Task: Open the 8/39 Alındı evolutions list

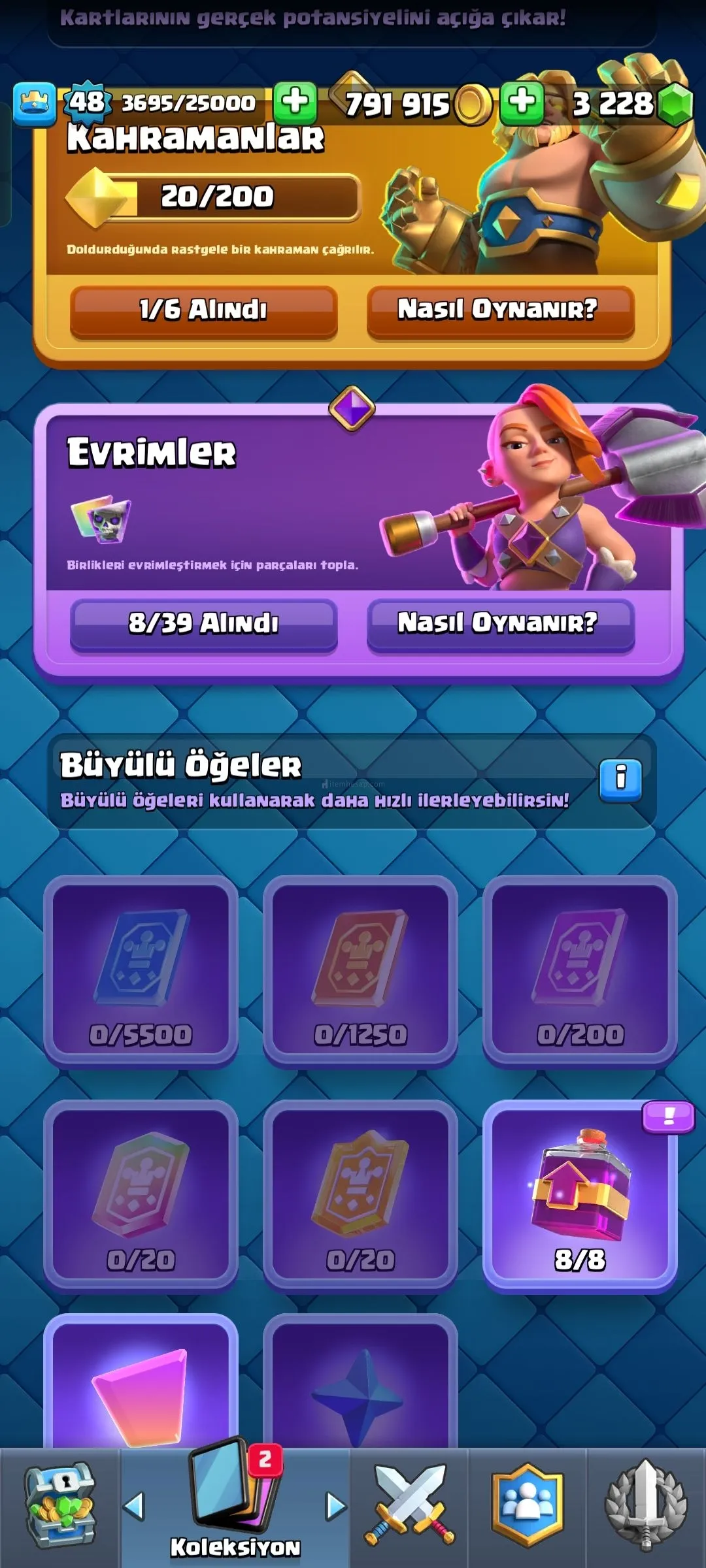Action: coord(203,624)
